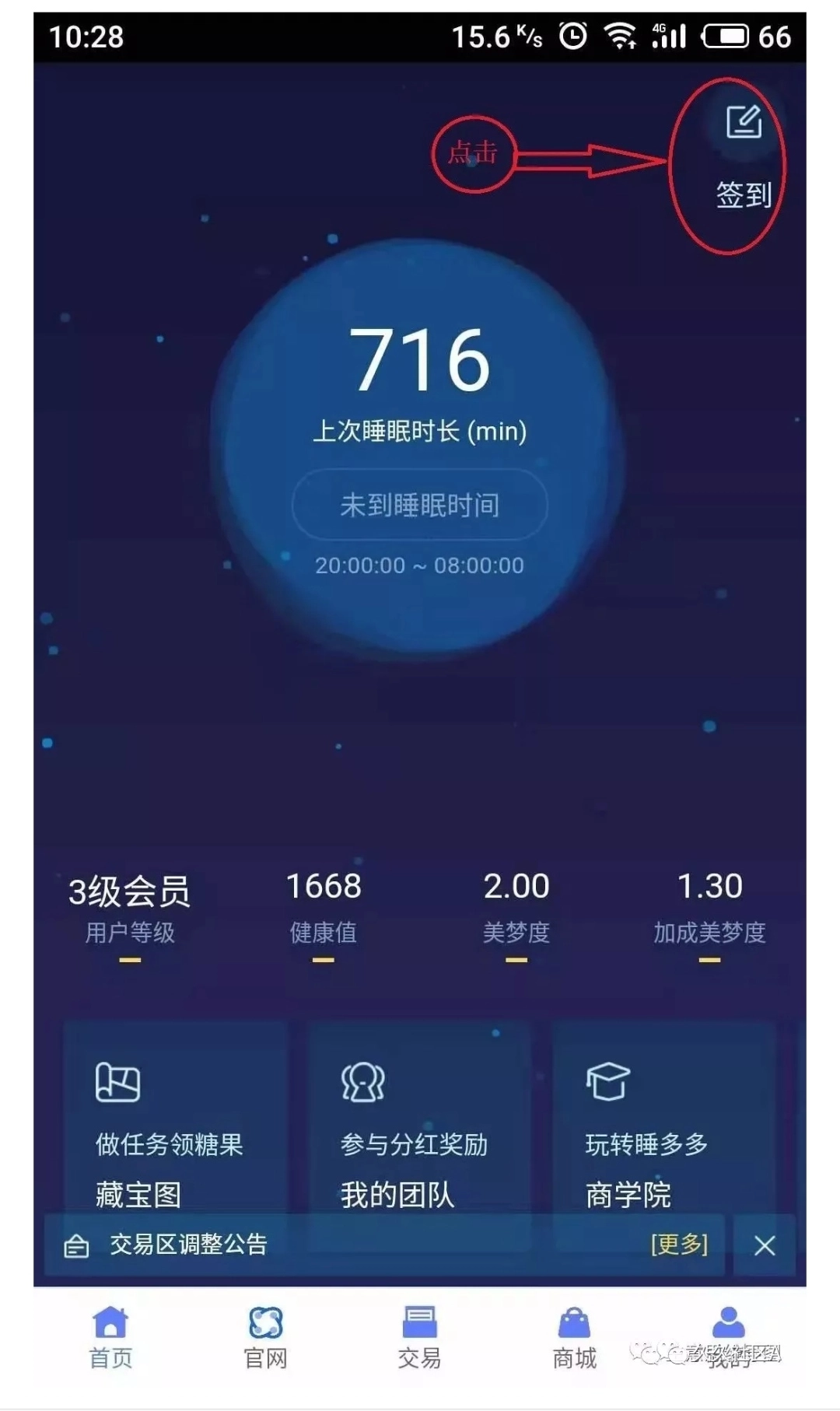This screenshot has width=840, height=1411.
Task: Tap the 更多 link in the announcement bar
Action: [679, 1245]
